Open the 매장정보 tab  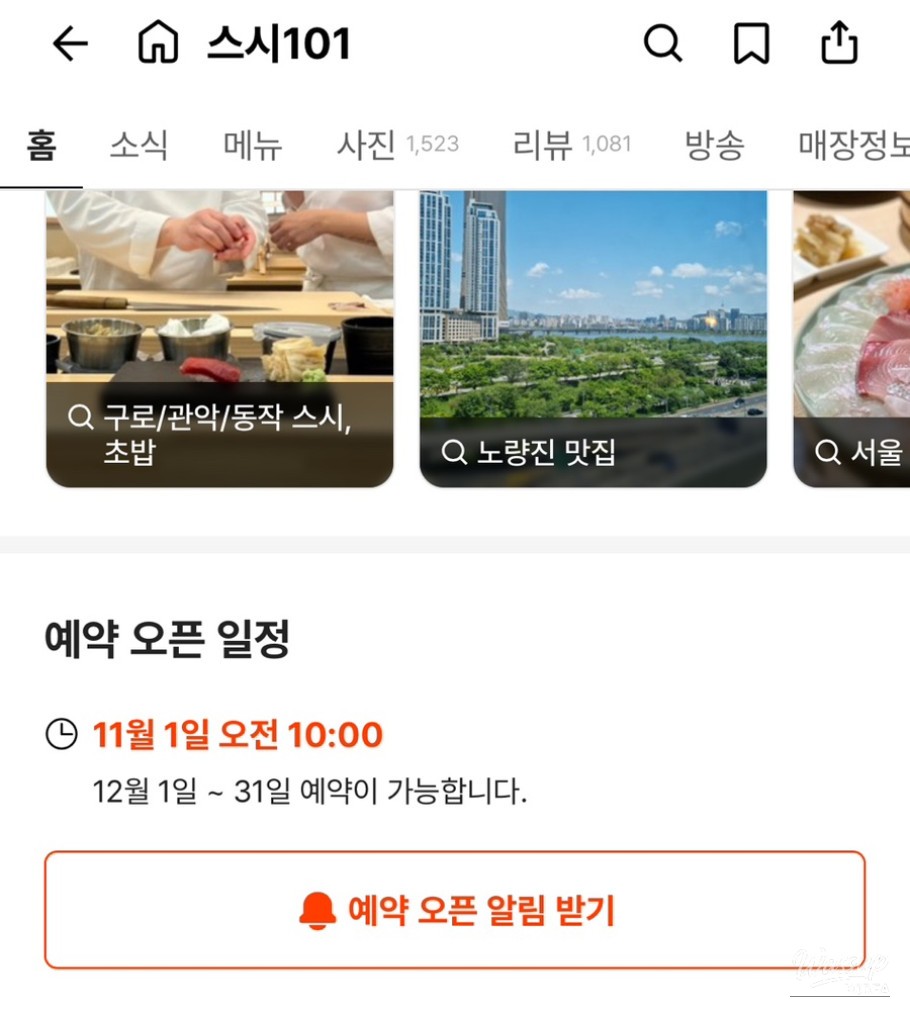tap(853, 146)
